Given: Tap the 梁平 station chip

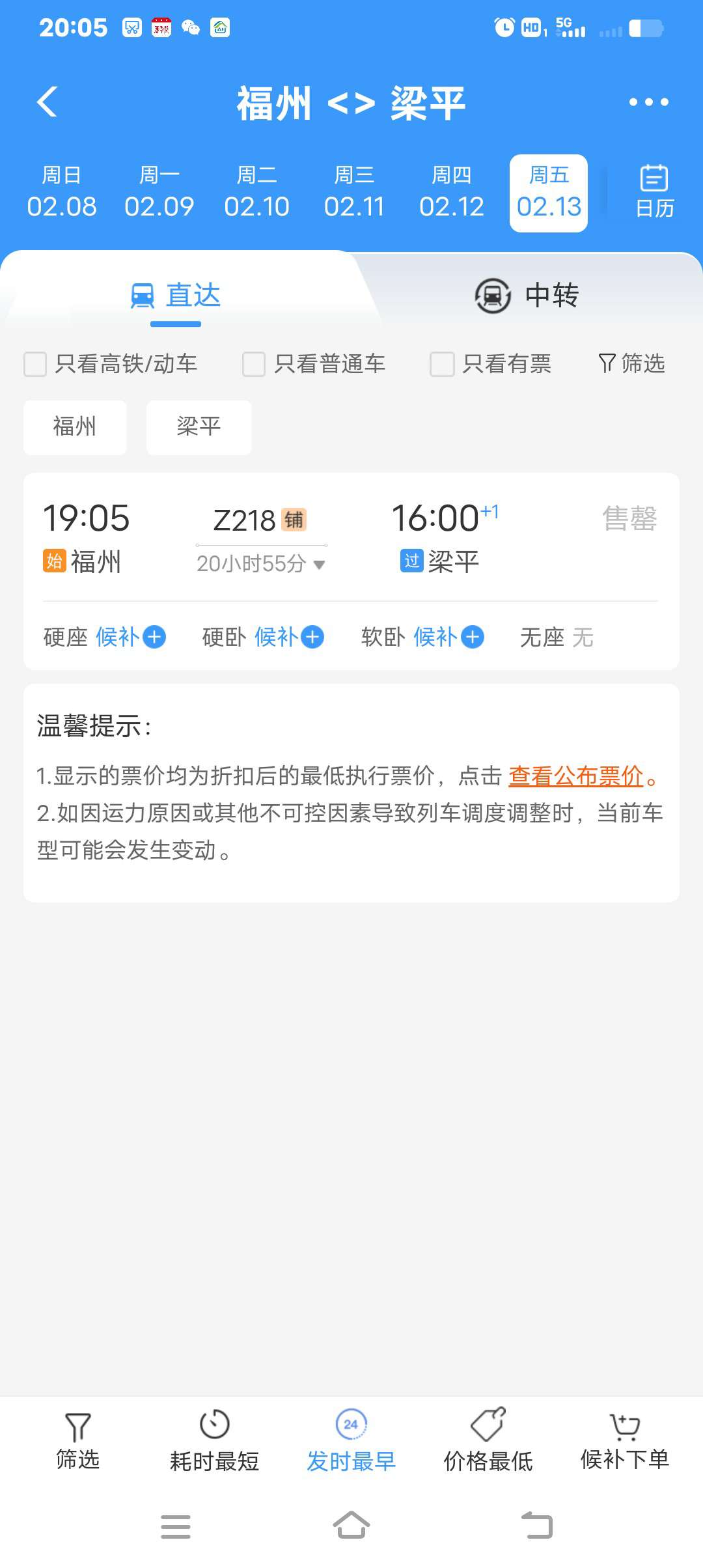Looking at the screenshot, I should 199,427.
